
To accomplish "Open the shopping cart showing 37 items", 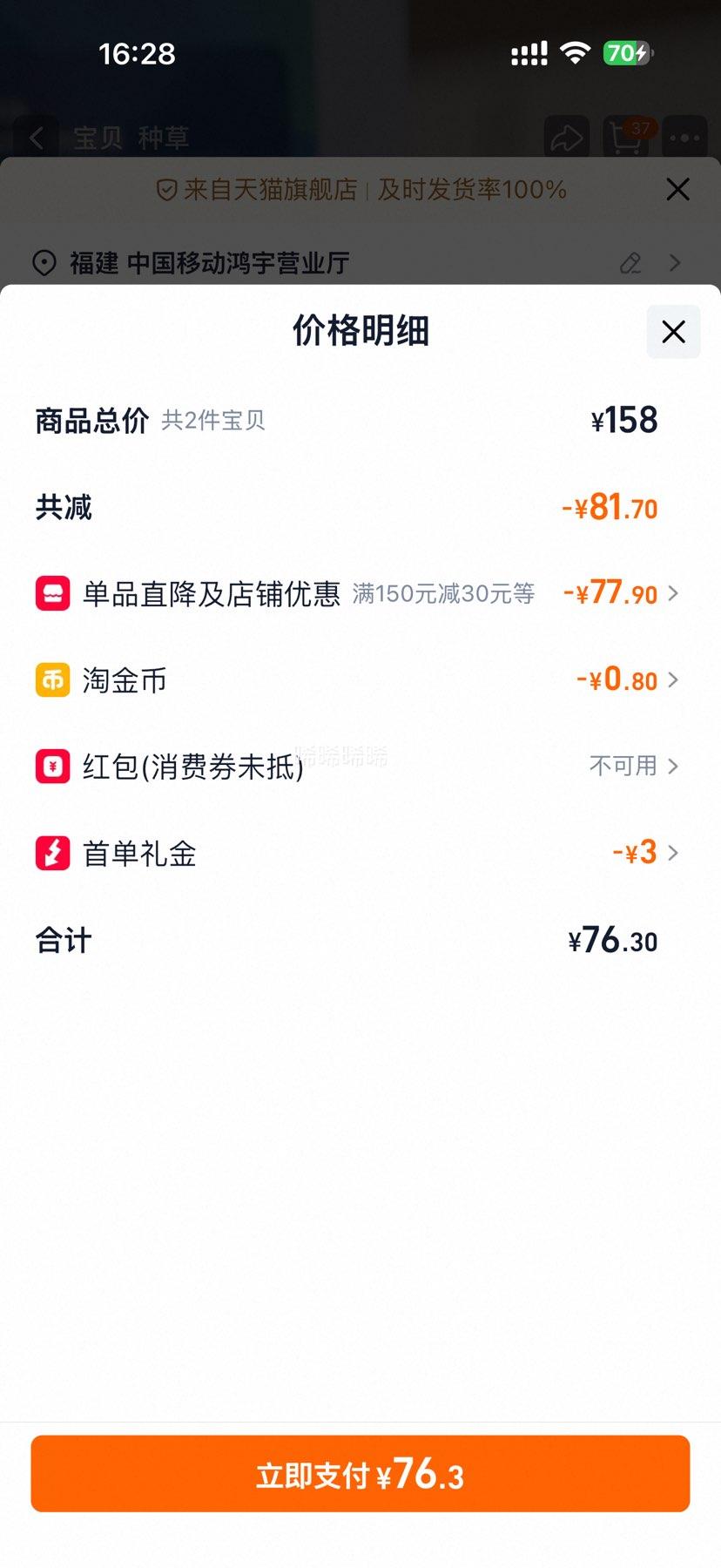I will pos(625,138).
